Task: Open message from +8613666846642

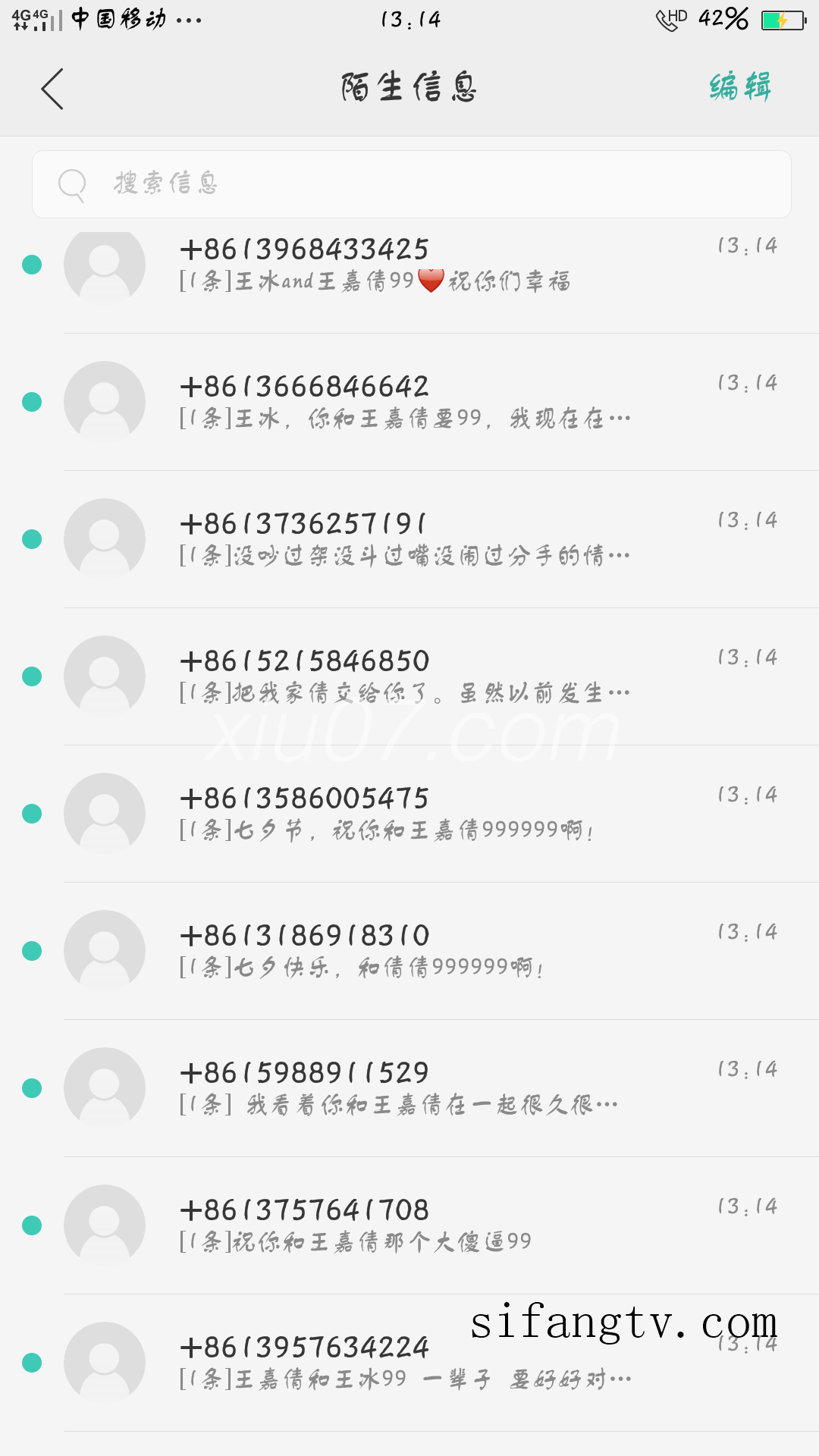Action: click(409, 402)
